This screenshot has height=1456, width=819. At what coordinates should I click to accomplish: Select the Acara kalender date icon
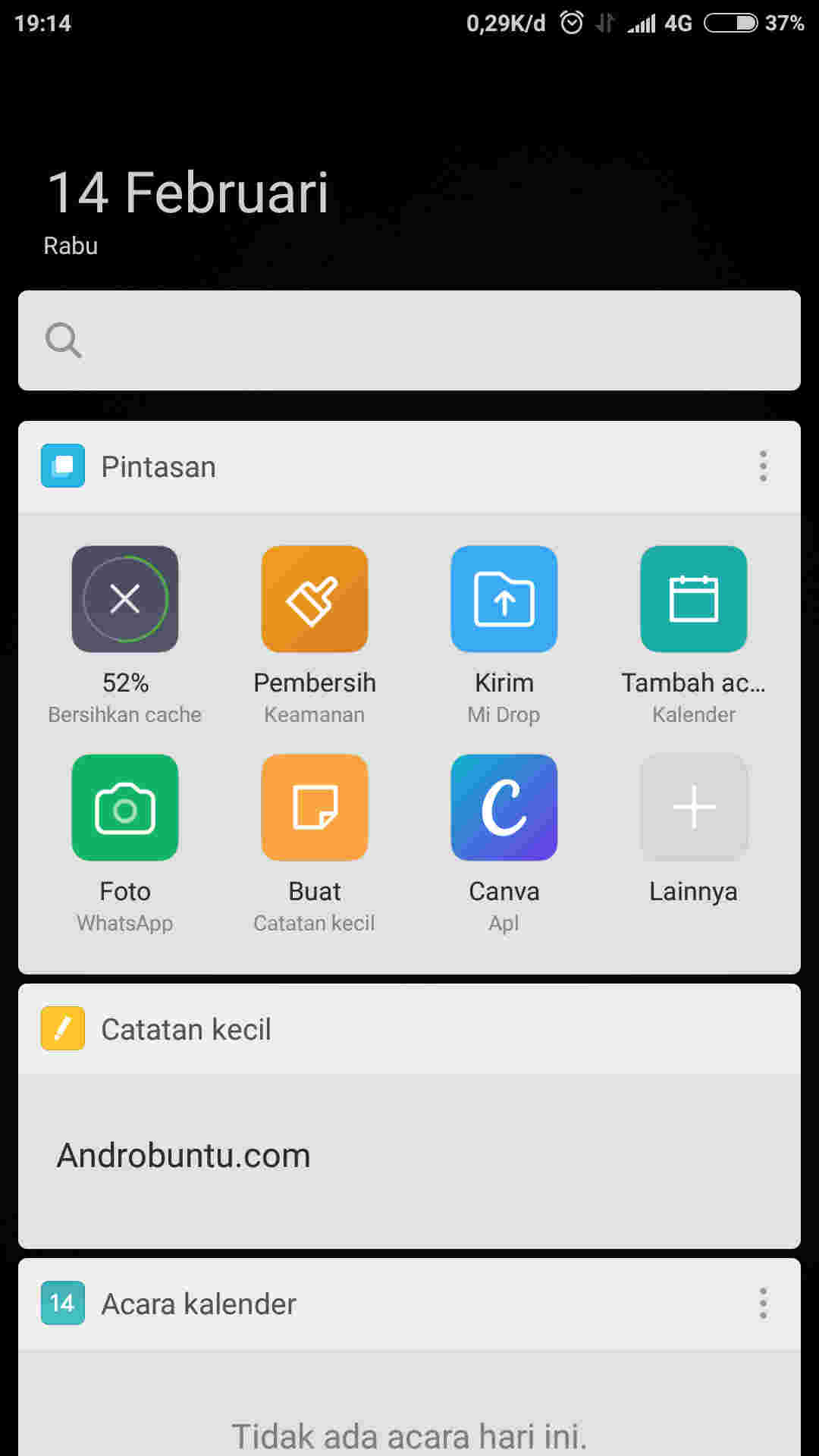pos(62,1304)
